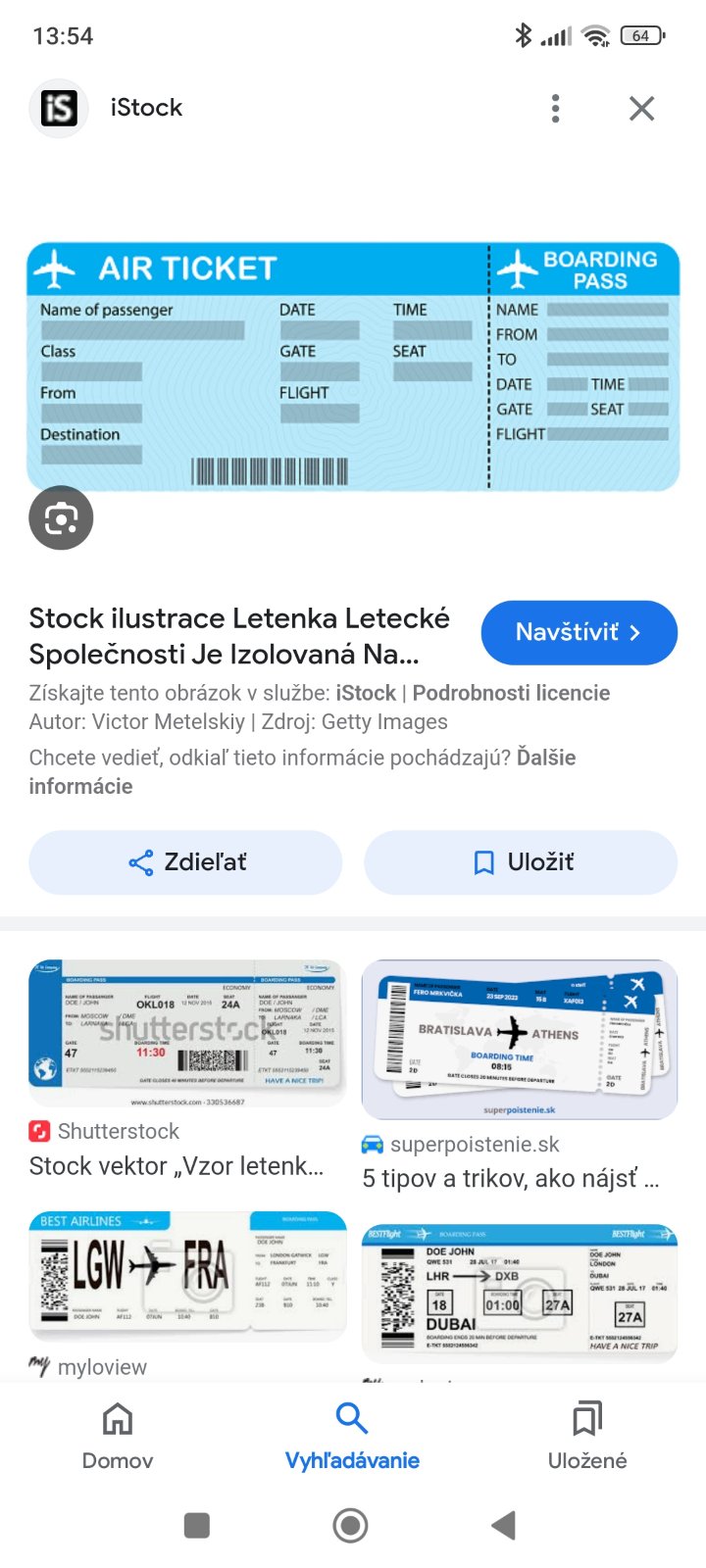Switch to the Vyhľadávanie tab
This screenshot has height=1568, width=706.
coord(352,1436)
